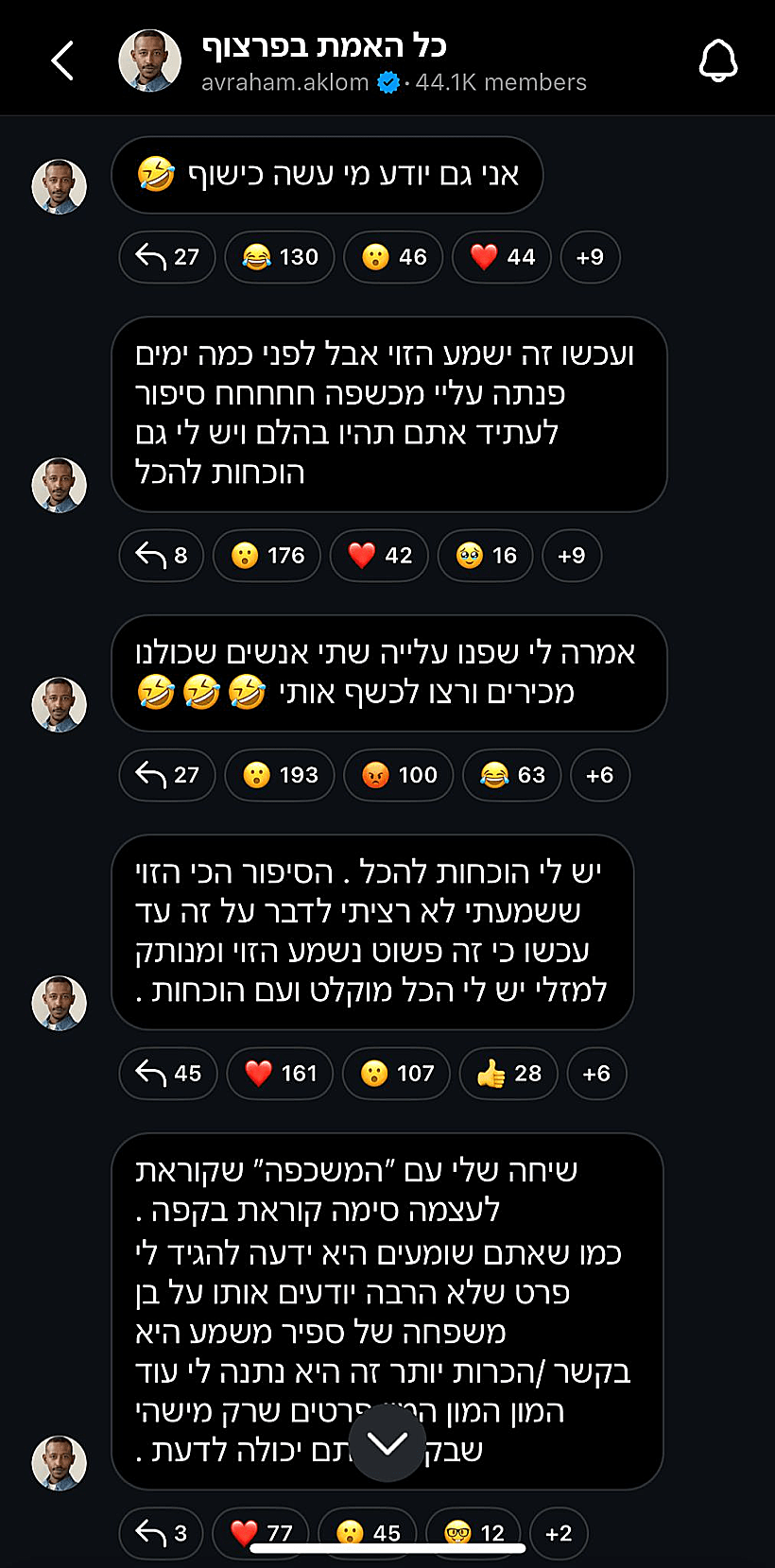Toggle the heart reaction showing 161
This screenshot has height=1568, width=775.
(x=280, y=1074)
